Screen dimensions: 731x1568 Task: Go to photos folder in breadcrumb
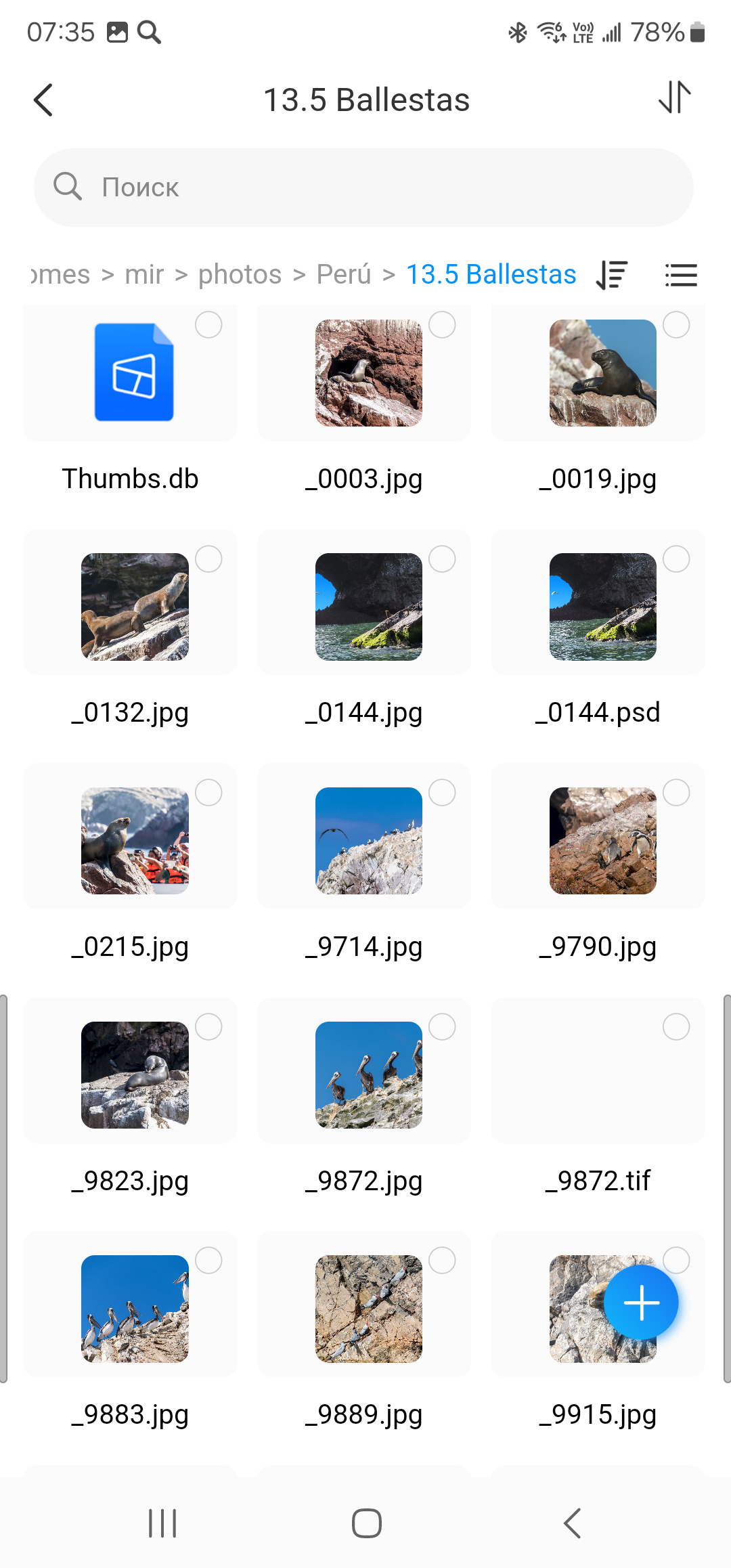coord(240,275)
